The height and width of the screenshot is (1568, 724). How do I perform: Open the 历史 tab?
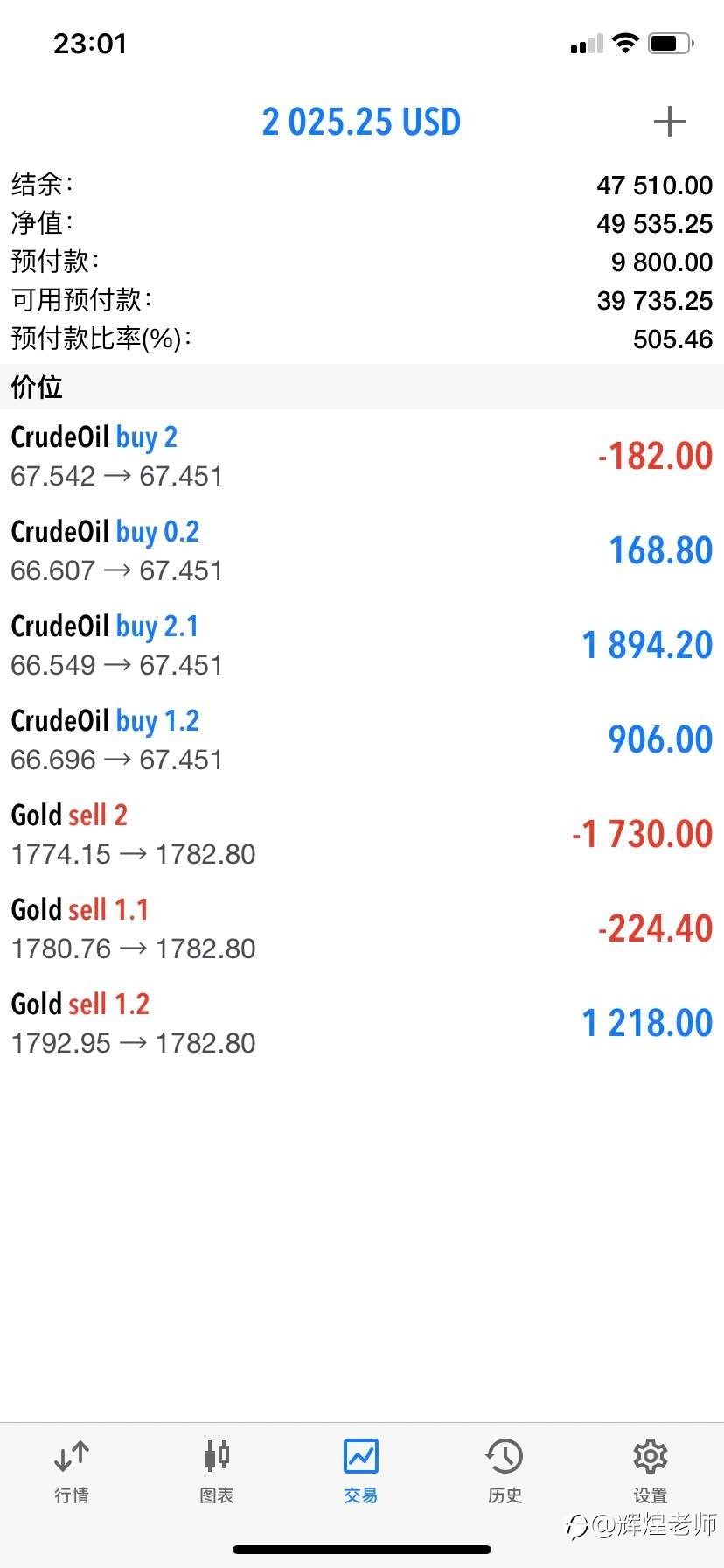505,1472
